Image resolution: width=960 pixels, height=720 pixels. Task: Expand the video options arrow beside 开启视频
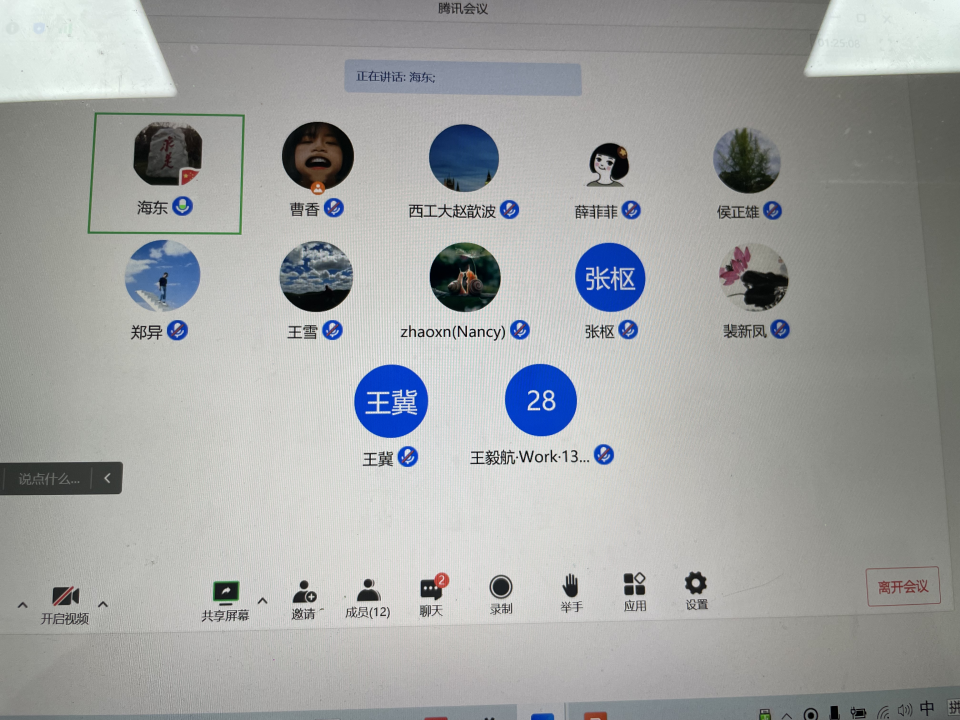coord(102,605)
